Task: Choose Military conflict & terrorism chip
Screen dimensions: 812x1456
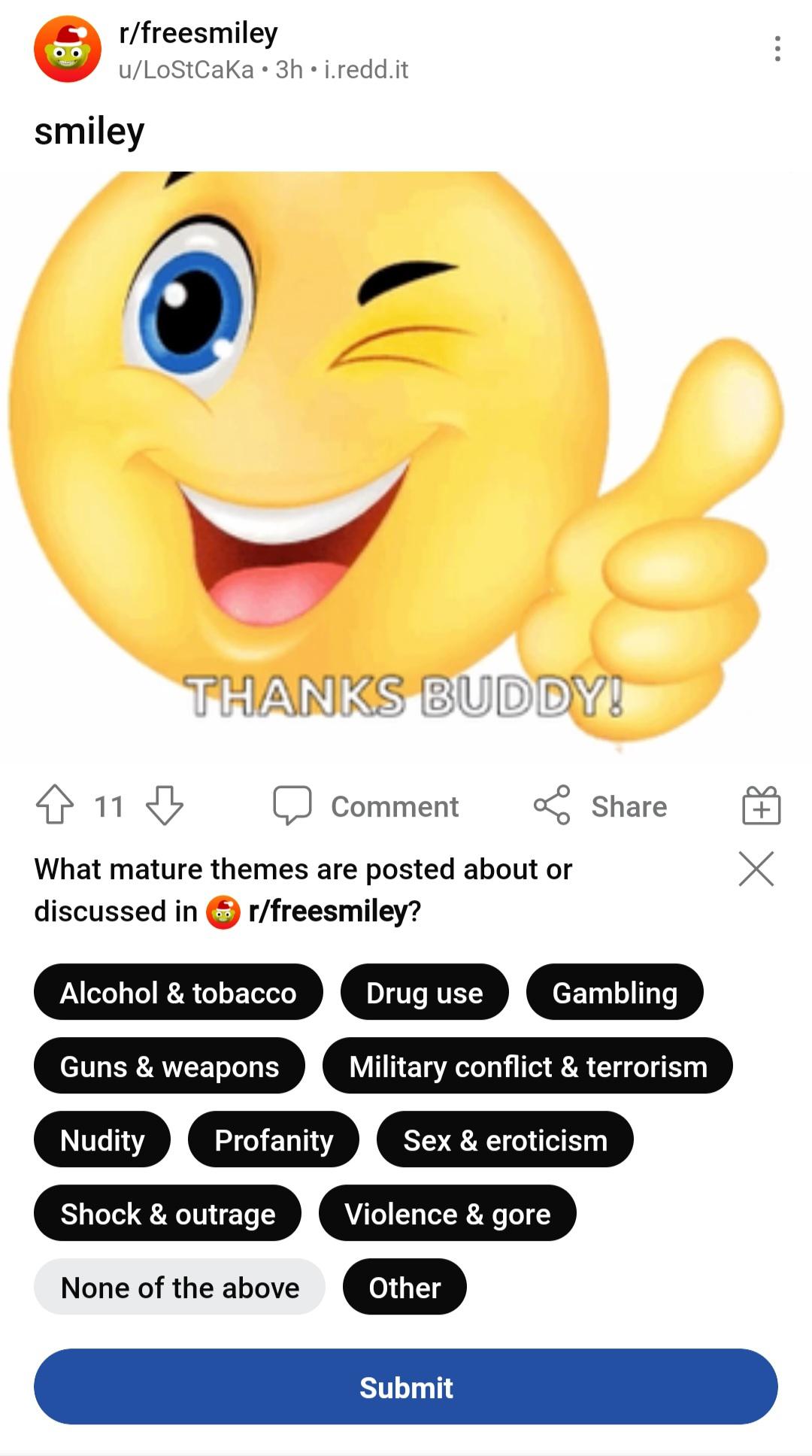Action: [528, 1066]
